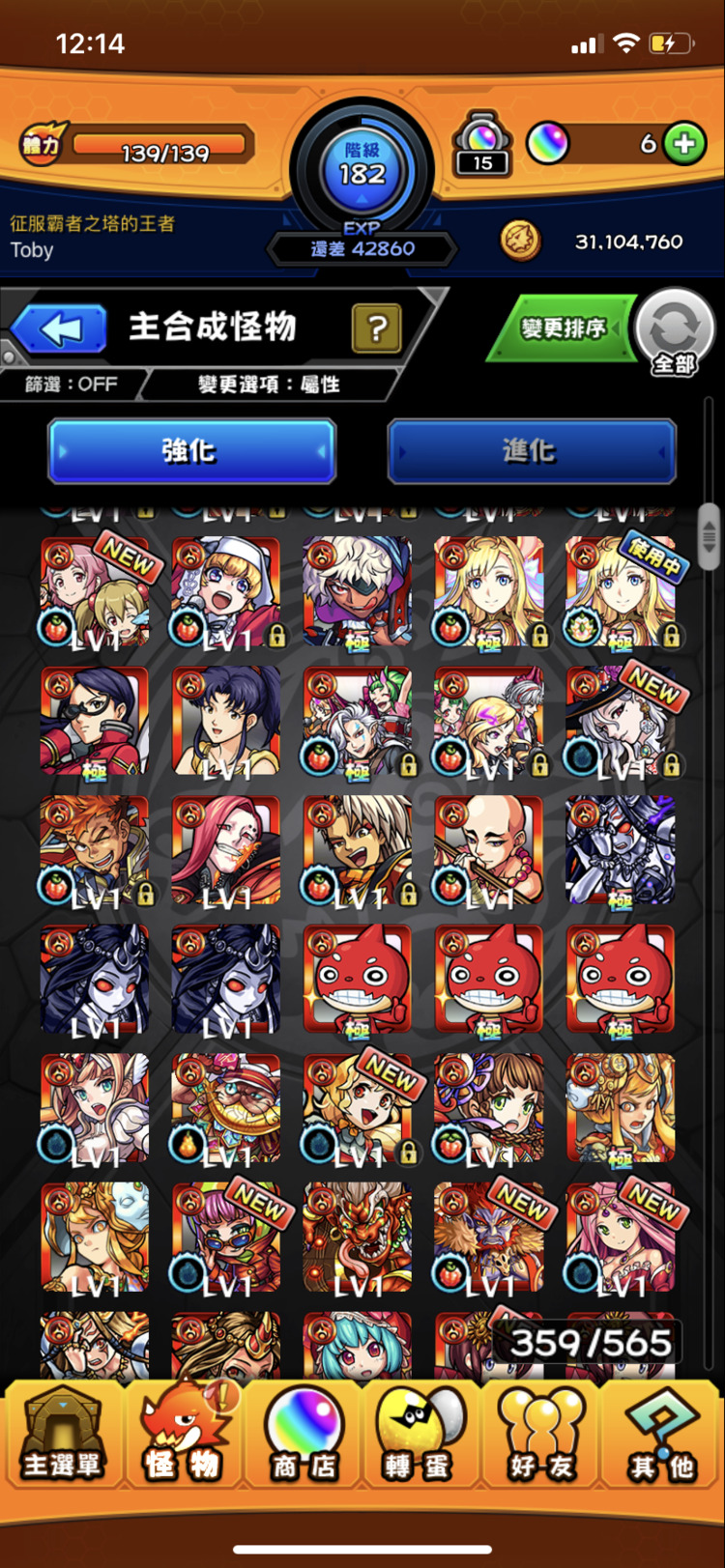Go back with the blue arrow button
The width and height of the screenshot is (725, 1568).
(60, 329)
